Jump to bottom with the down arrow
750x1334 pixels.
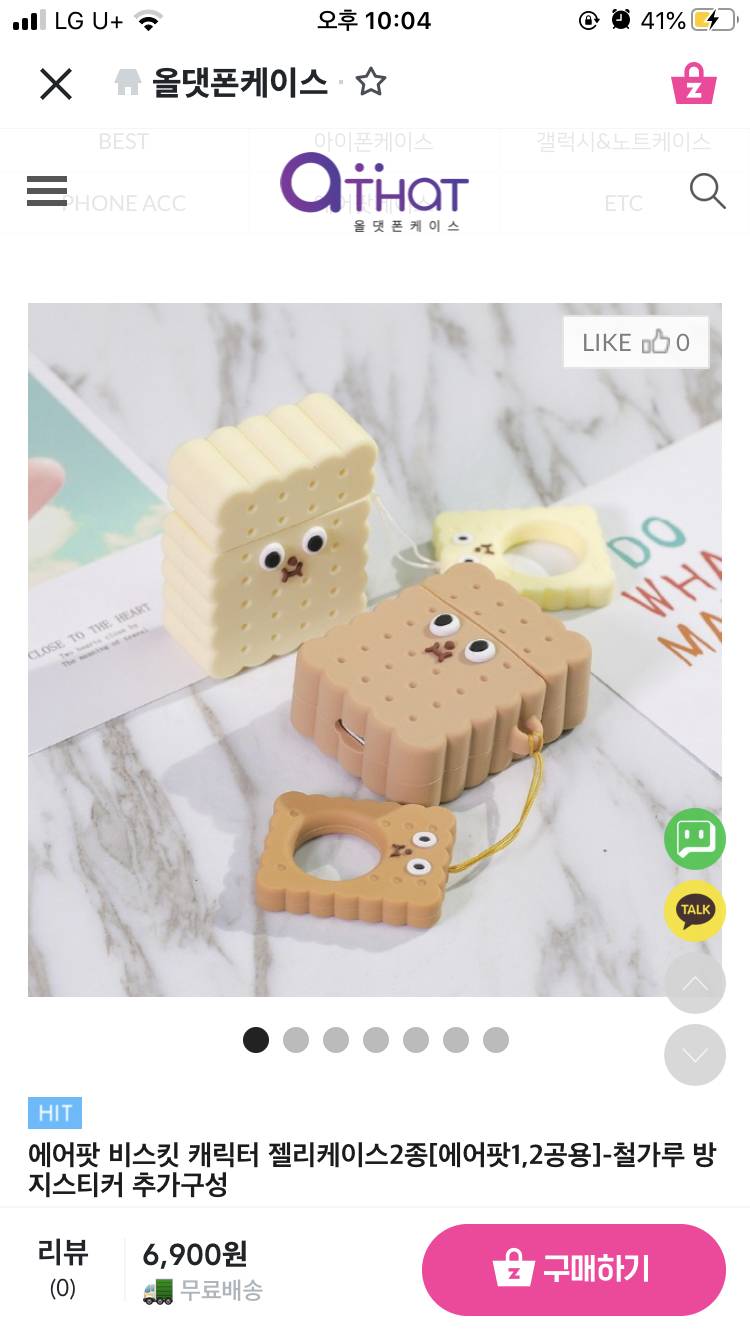click(x=695, y=1055)
